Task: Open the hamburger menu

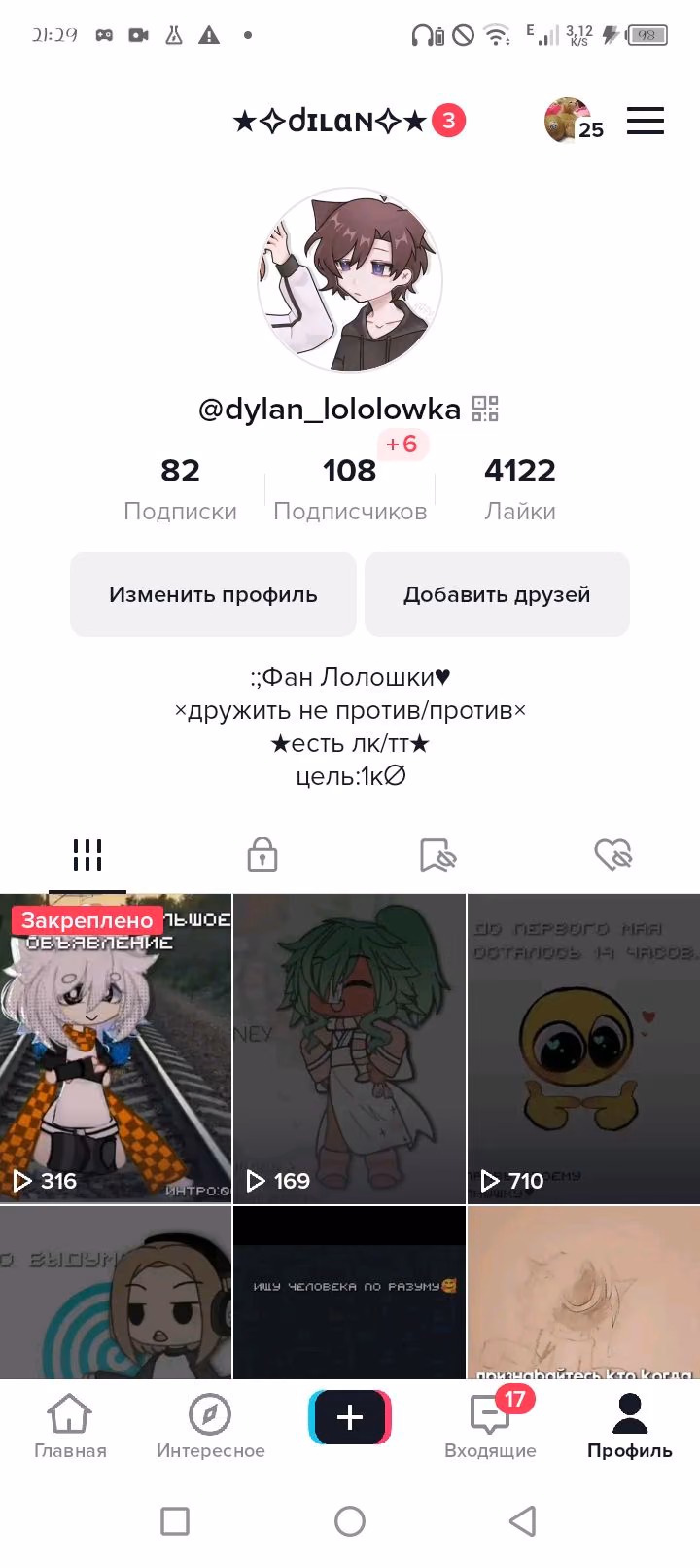Action: pyautogui.click(x=645, y=122)
